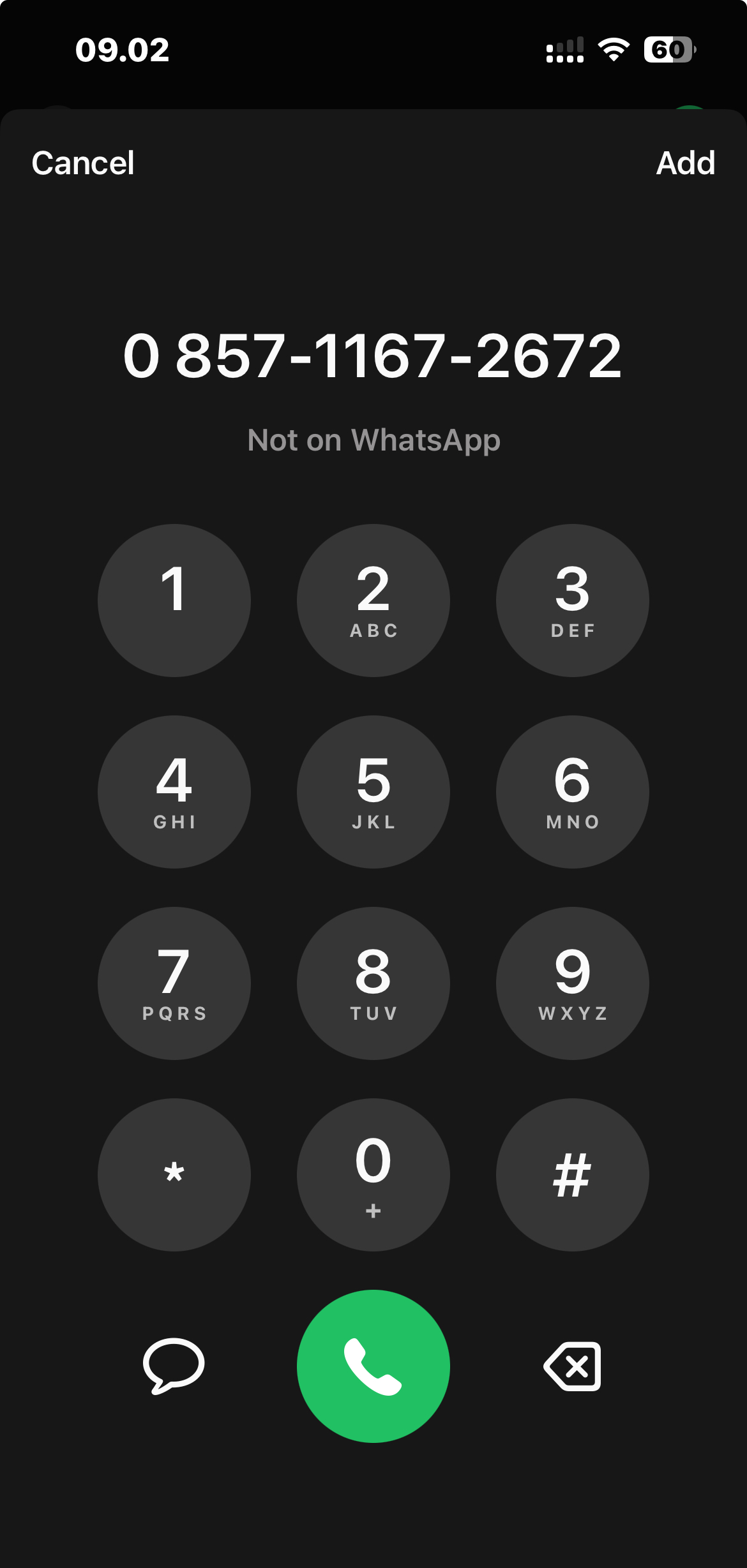Image resolution: width=747 pixels, height=1568 pixels.
Task: Cancel the dial pad
Action: [x=83, y=163]
